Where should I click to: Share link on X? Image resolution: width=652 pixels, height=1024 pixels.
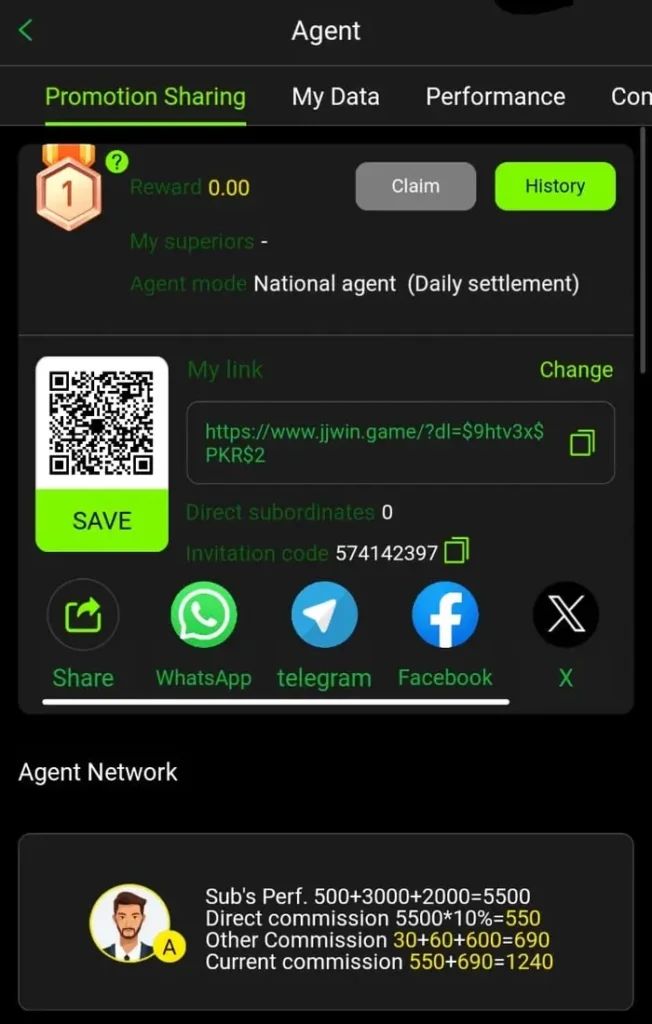[x=565, y=615]
